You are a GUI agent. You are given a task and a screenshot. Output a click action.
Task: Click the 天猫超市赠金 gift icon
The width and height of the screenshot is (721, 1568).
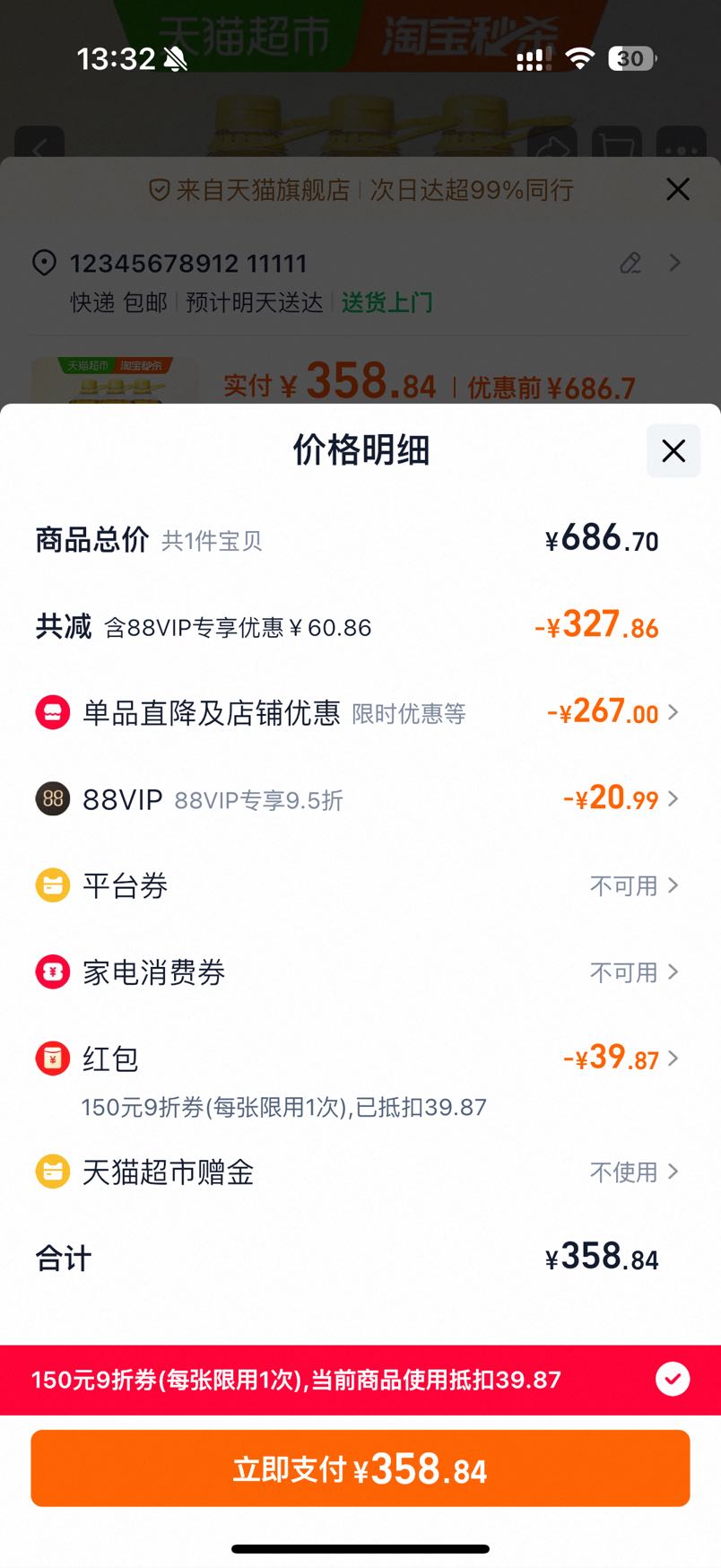tap(53, 1172)
